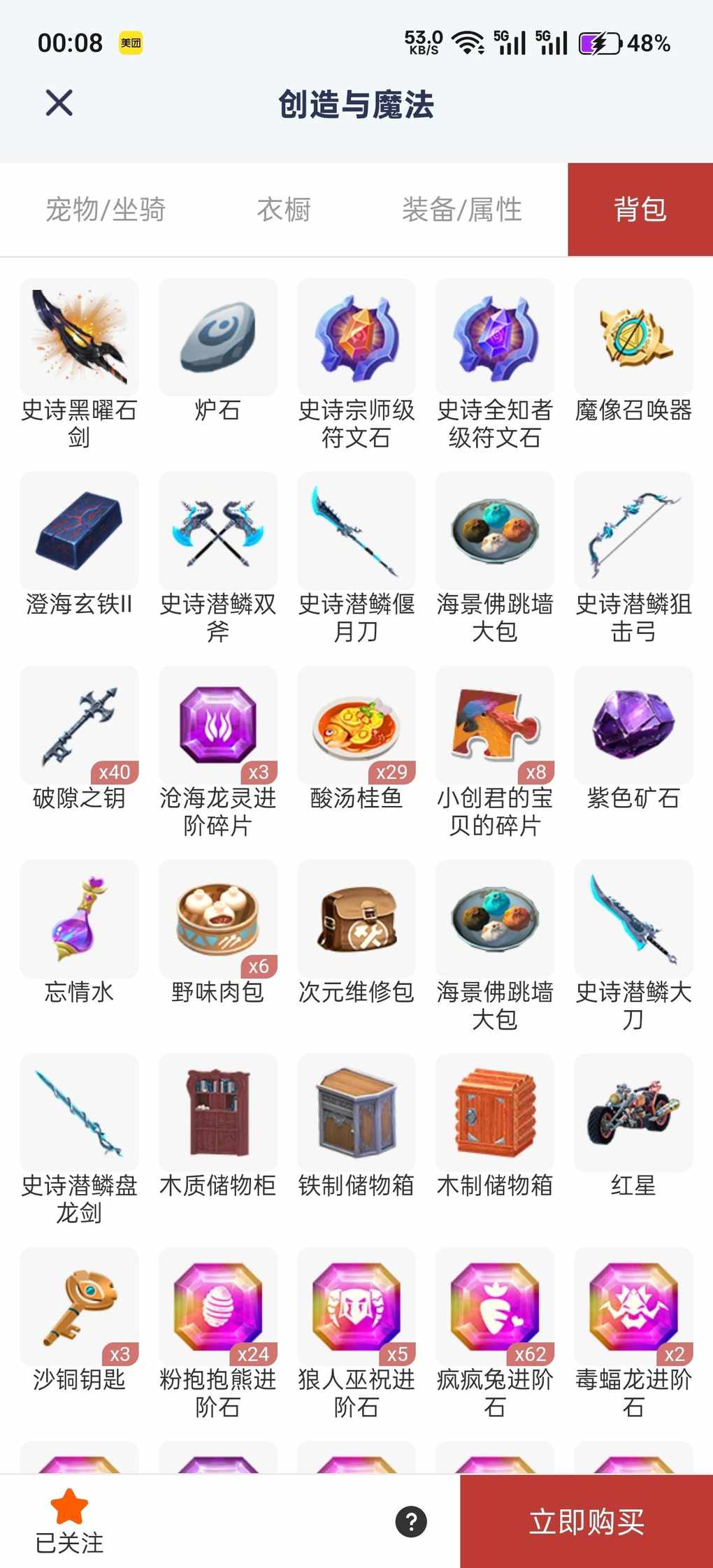
Task: Select the 背包 tab
Action: 640,209
